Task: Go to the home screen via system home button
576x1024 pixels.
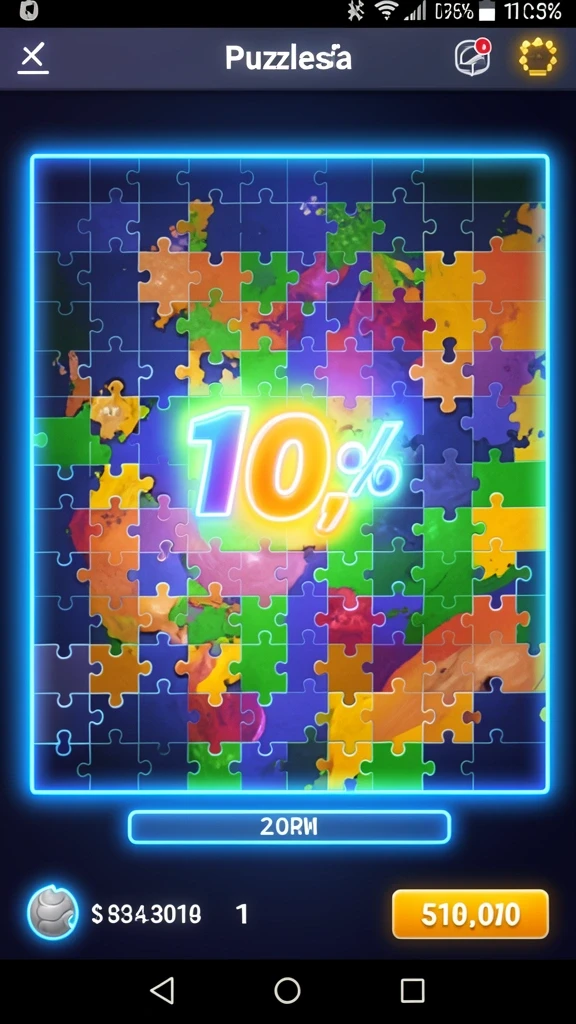Action: pos(287,990)
